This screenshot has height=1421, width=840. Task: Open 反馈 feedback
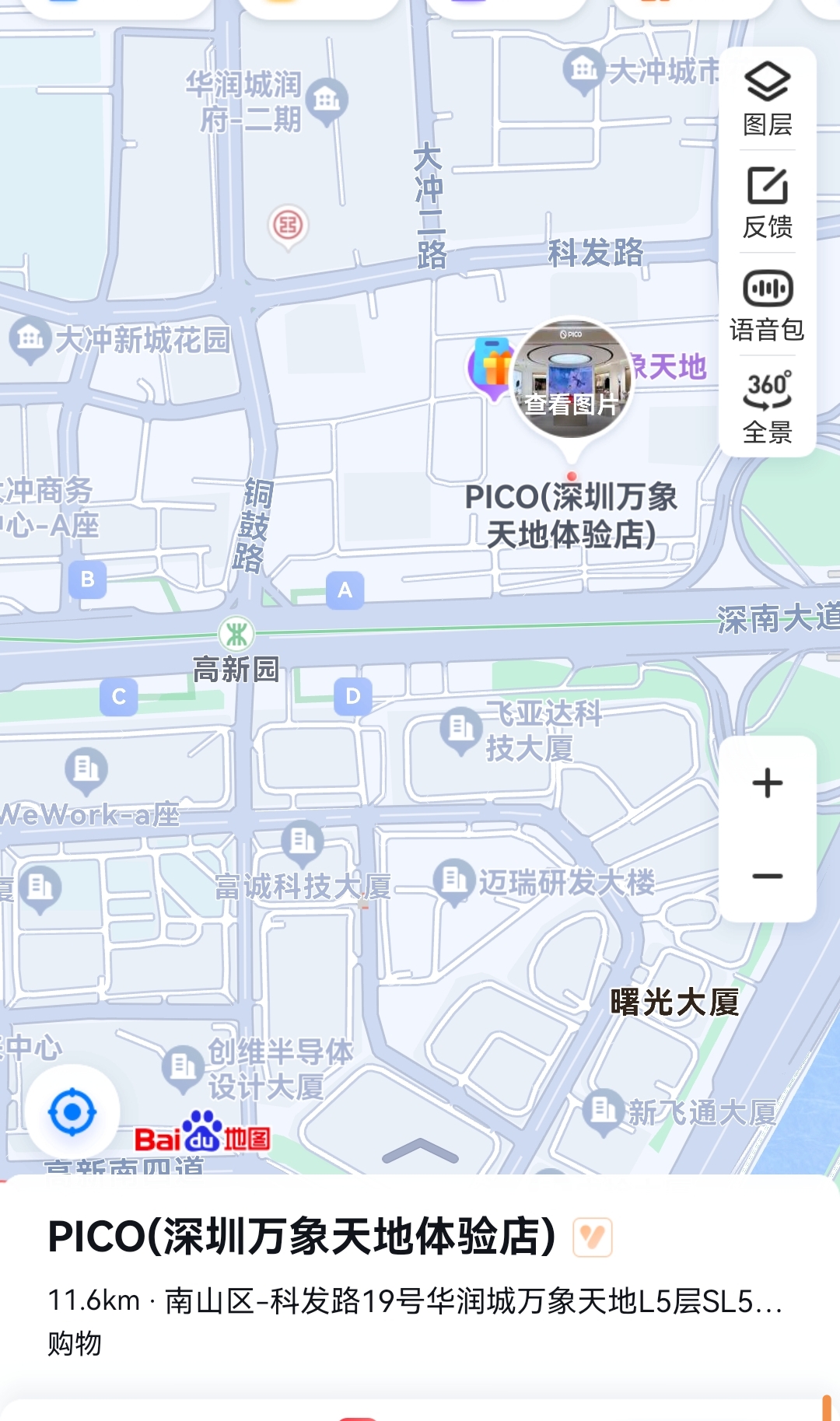(767, 201)
